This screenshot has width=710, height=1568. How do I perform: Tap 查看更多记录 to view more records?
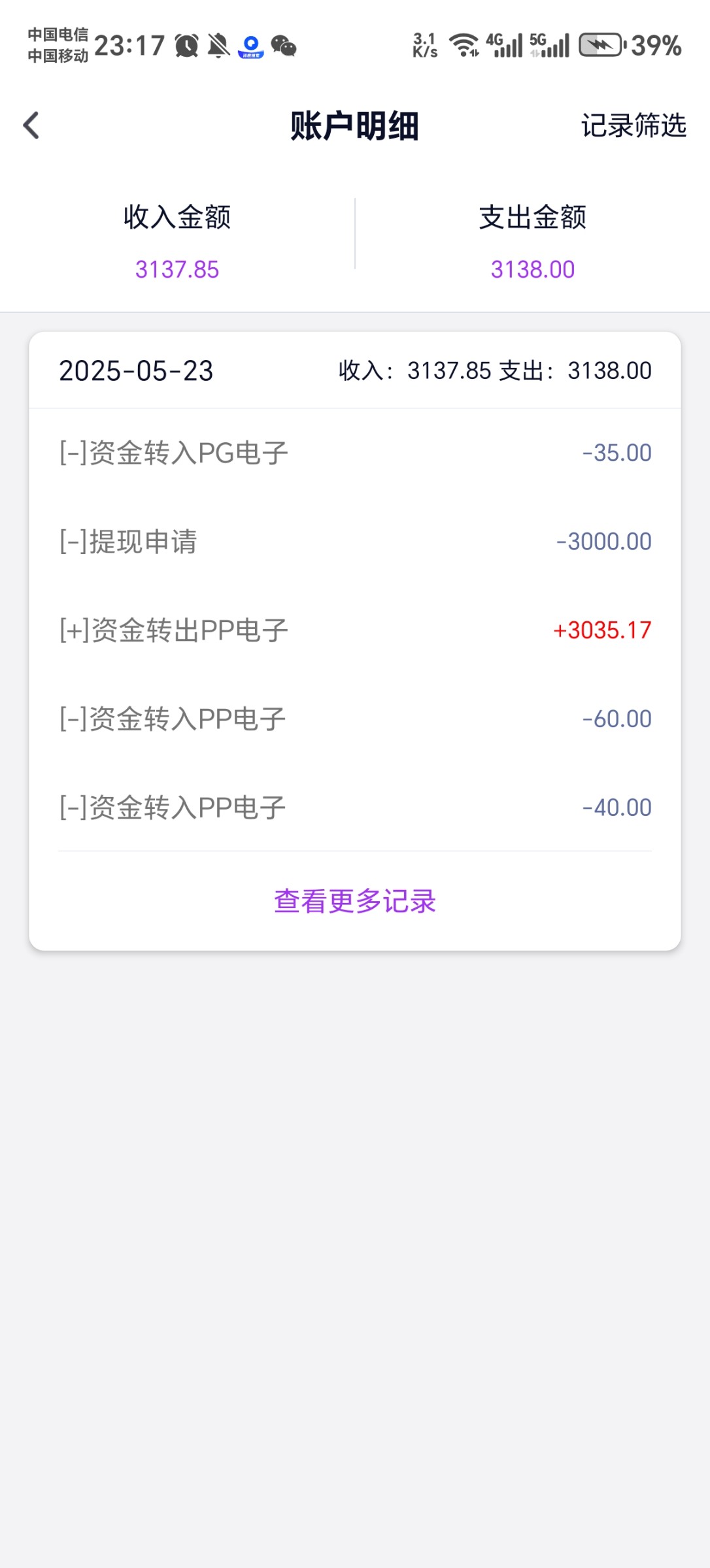click(354, 901)
